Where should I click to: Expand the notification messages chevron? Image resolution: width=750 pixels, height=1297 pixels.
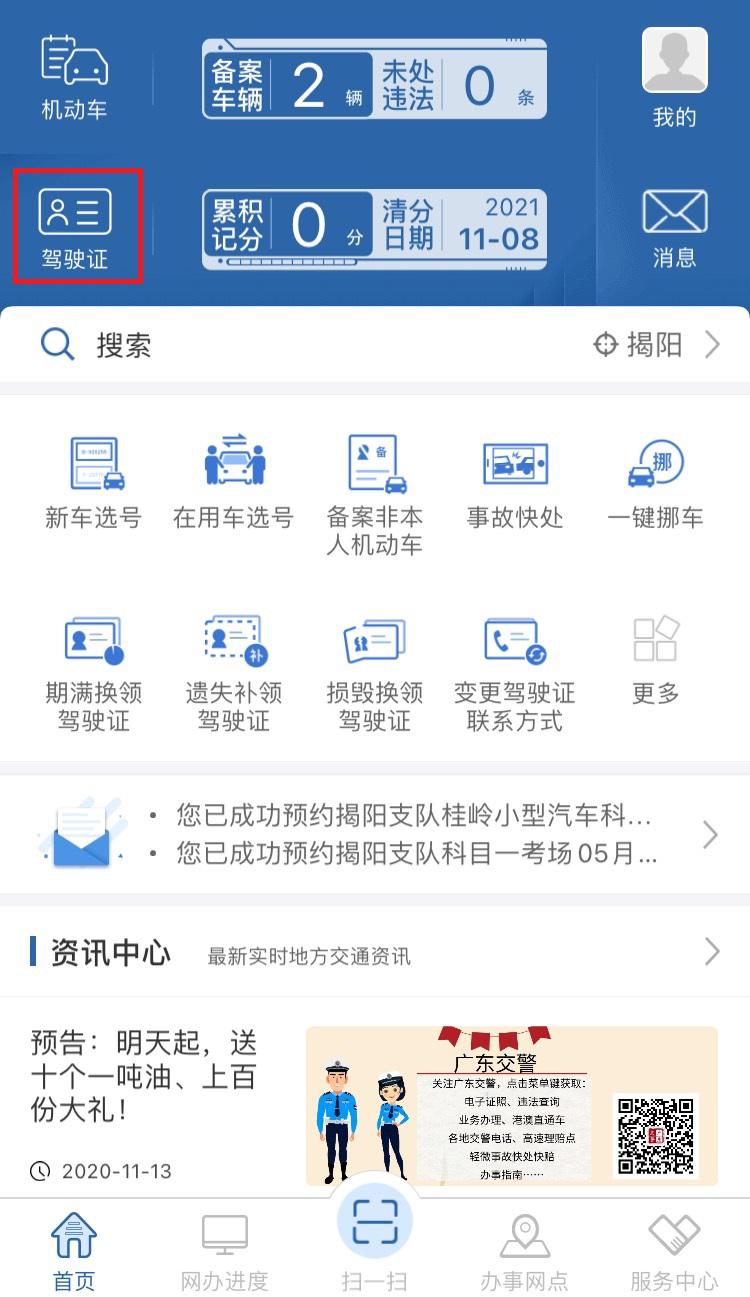click(x=710, y=833)
